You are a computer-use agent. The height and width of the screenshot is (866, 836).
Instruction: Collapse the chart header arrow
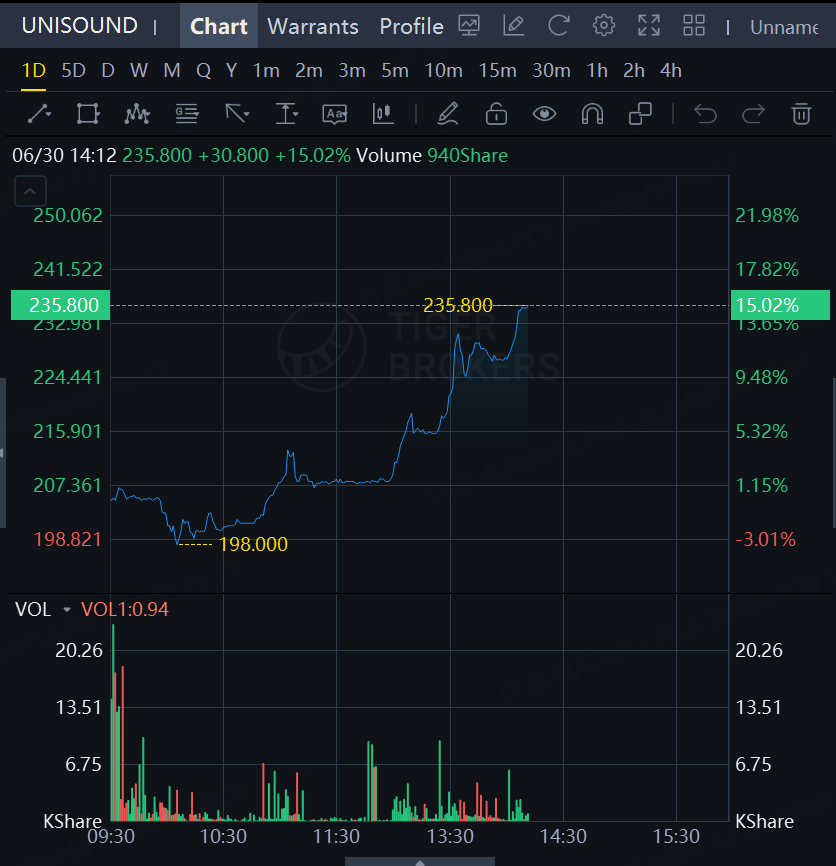30,191
